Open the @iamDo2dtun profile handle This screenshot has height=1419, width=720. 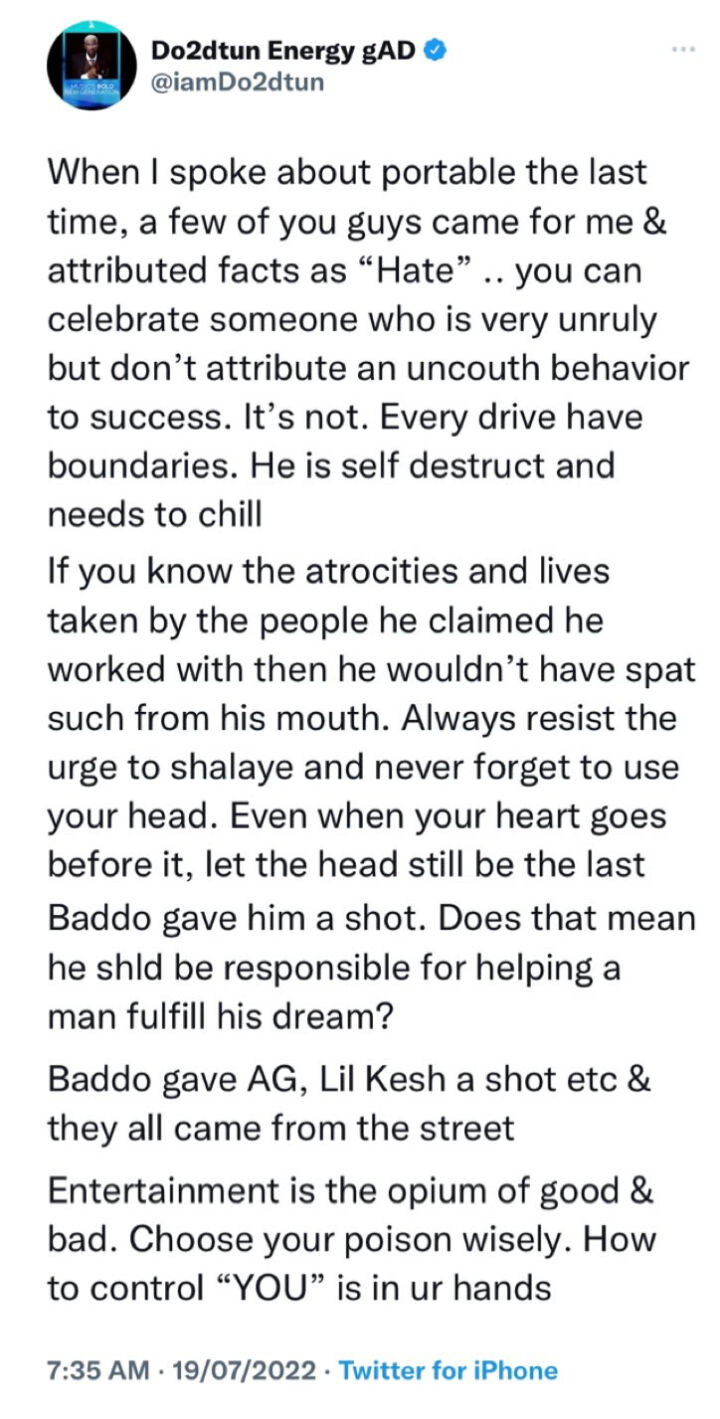tap(236, 82)
